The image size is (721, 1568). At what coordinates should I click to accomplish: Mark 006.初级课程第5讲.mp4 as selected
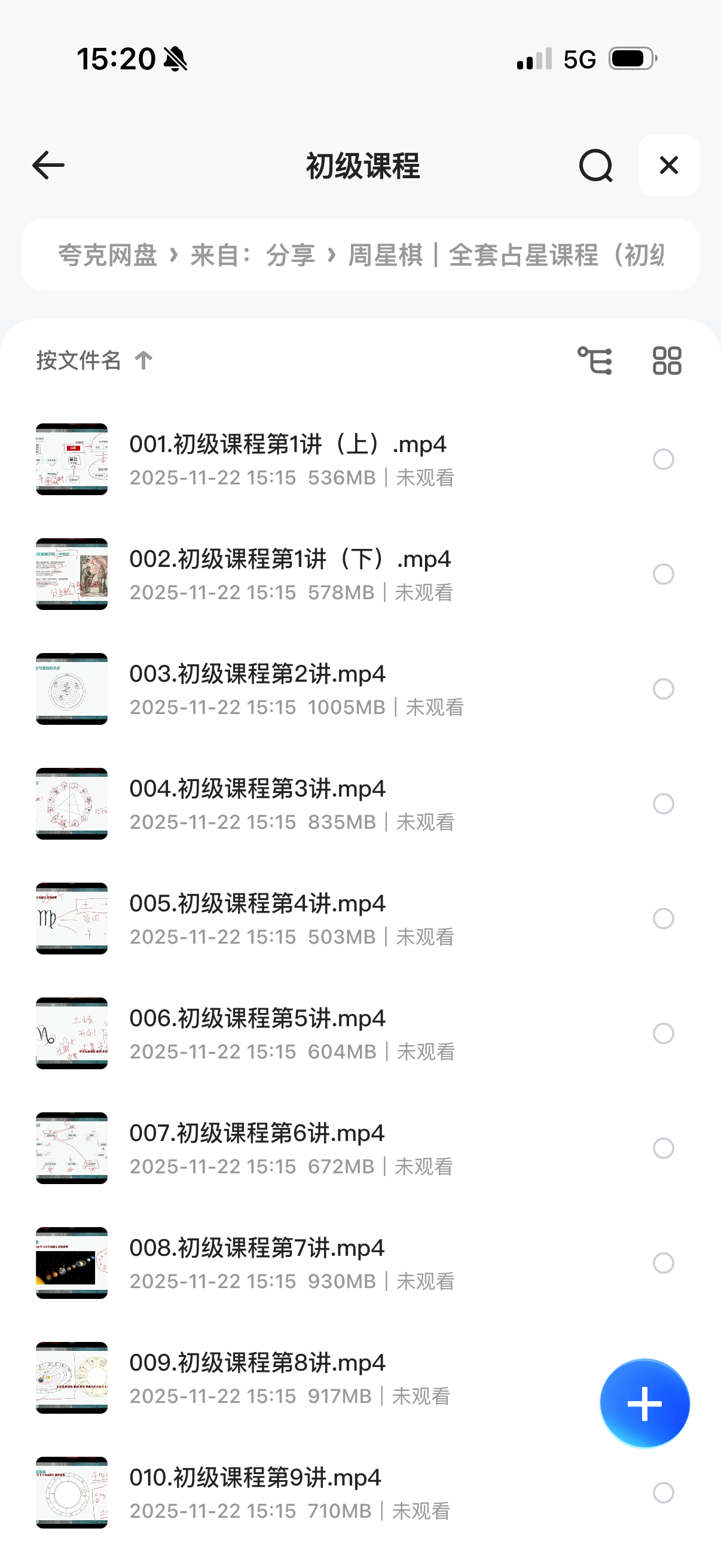tap(663, 1033)
